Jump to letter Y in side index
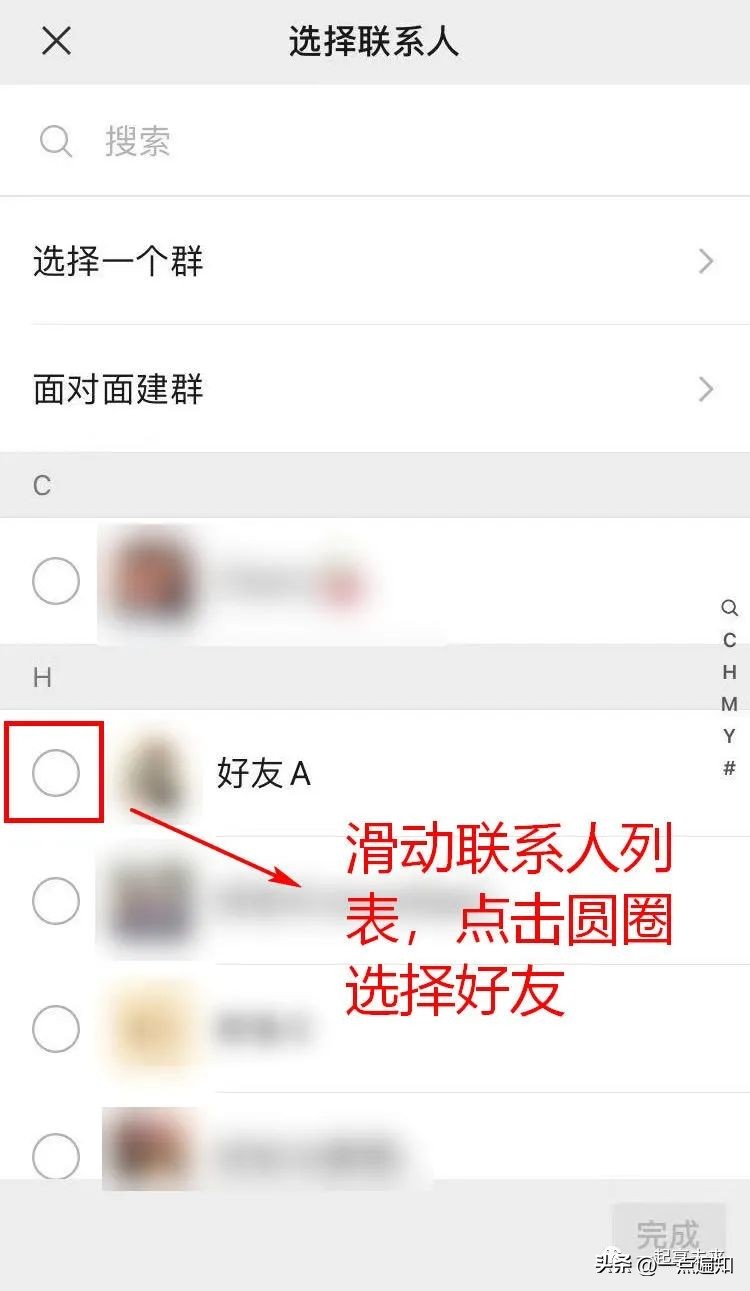The width and height of the screenshot is (750, 1291). click(729, 736)
